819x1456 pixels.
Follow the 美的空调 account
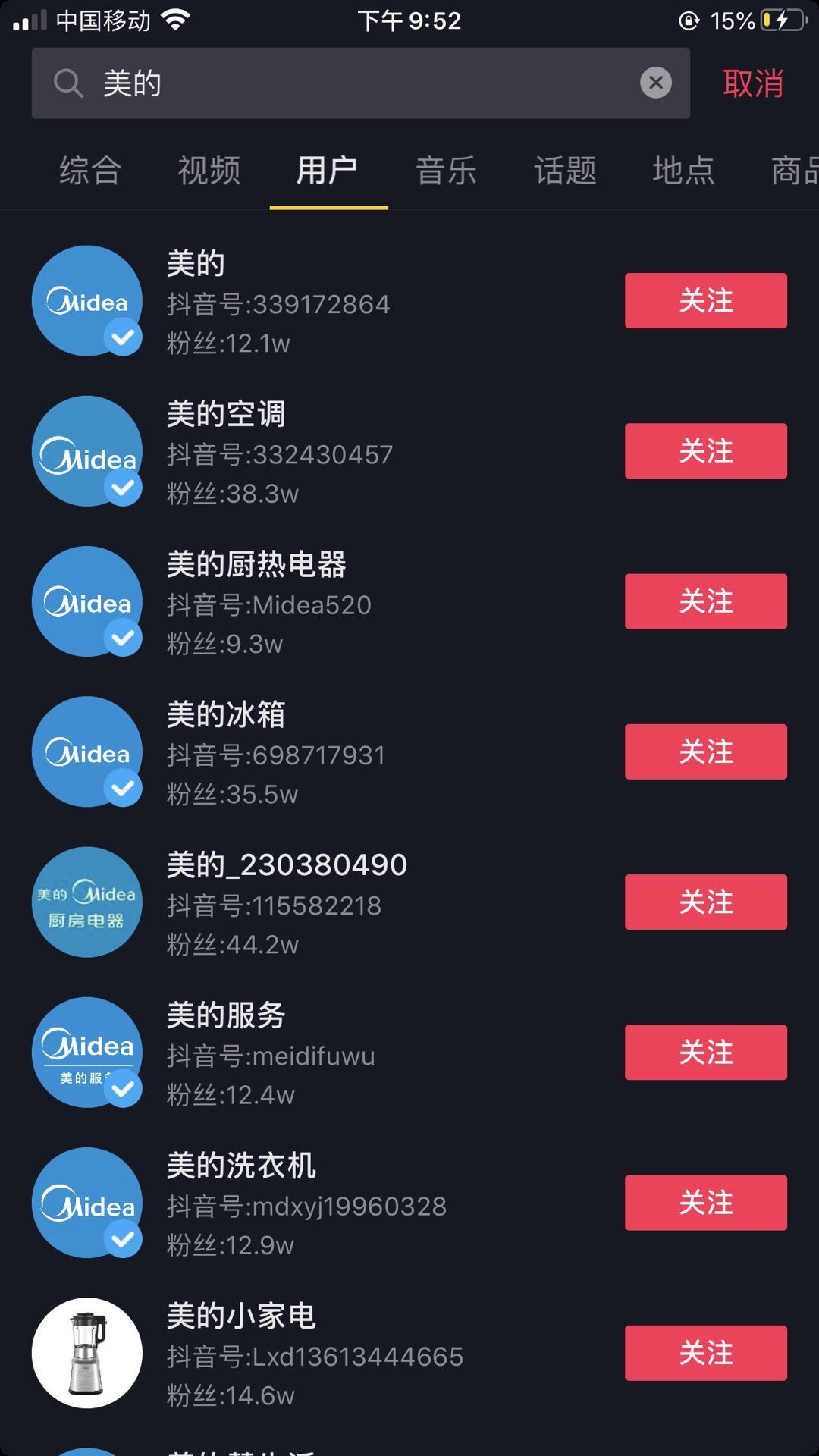click(x=705, y=451)
